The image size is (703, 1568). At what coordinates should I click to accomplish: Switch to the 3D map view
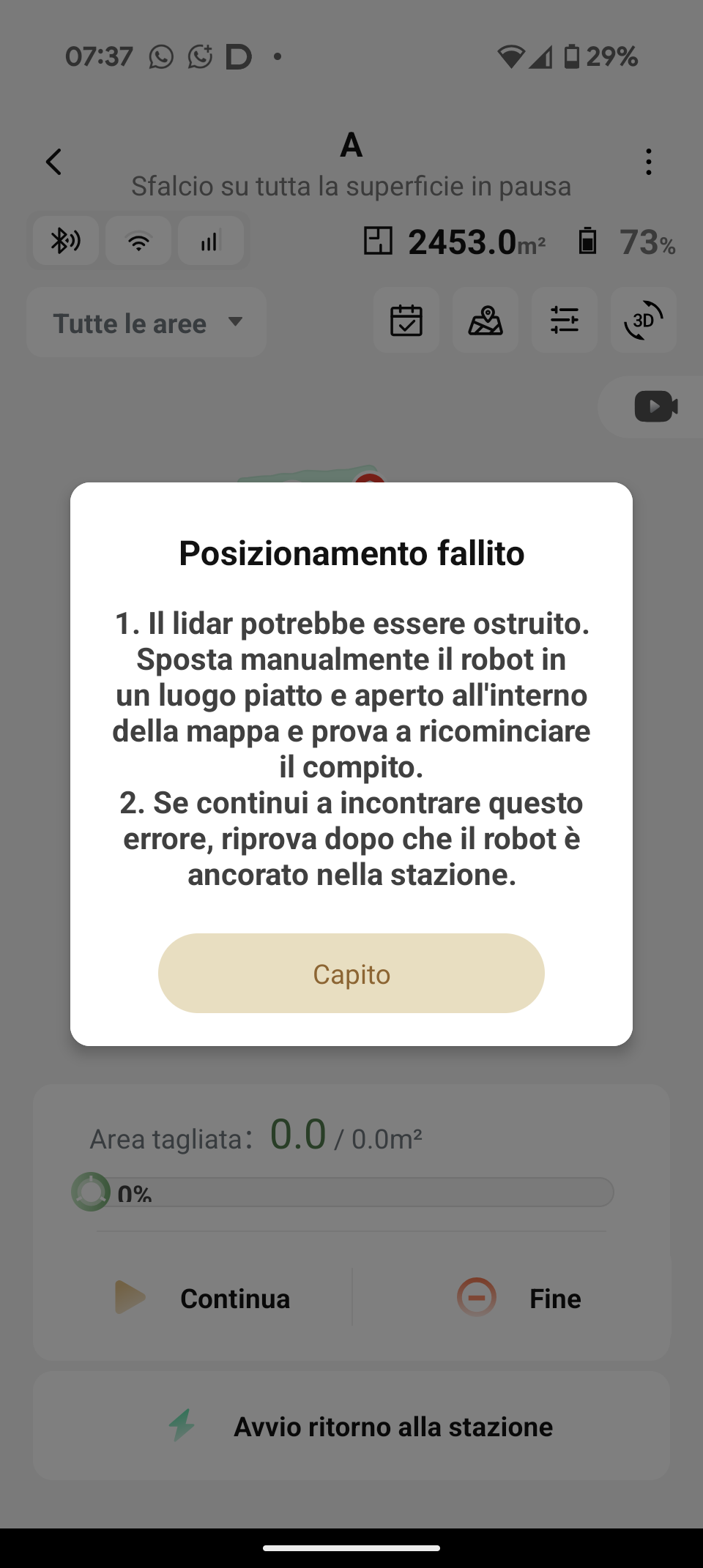tap(643, 321)
